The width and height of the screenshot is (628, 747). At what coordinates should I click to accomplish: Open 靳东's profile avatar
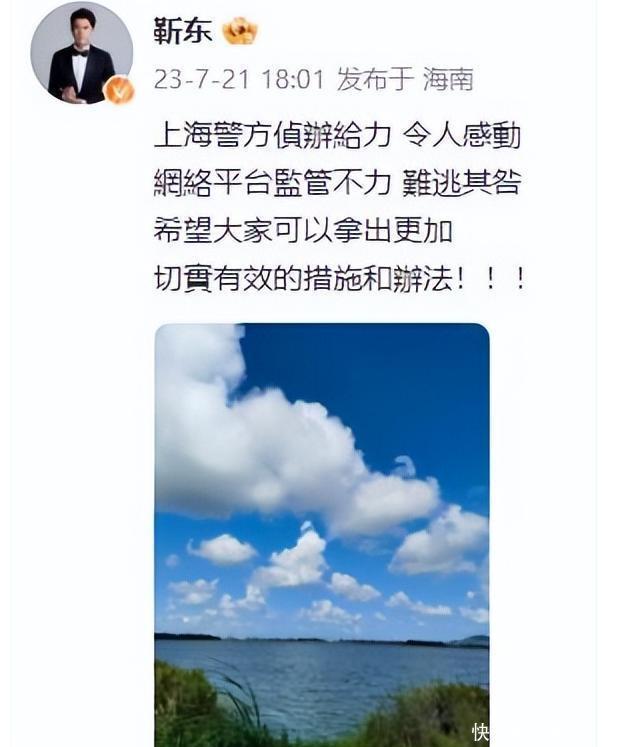[81, 56]
